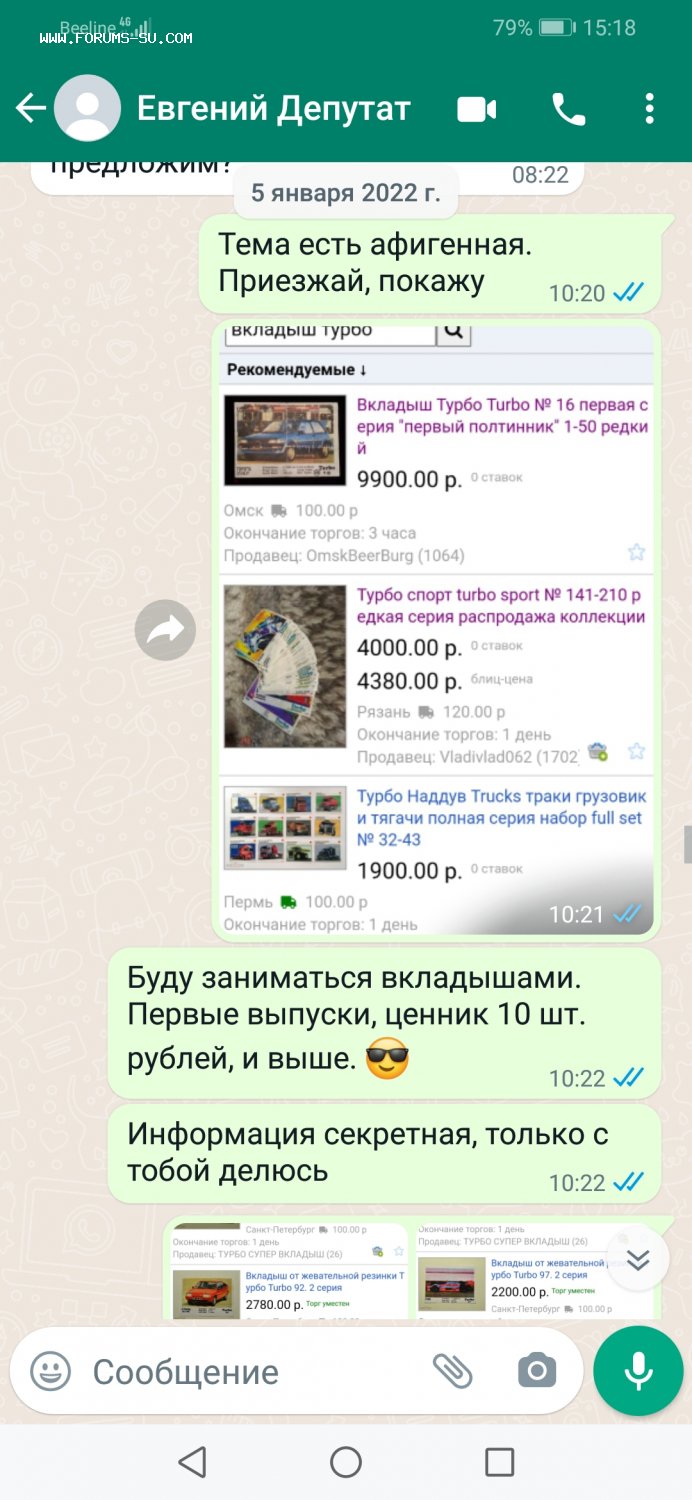The width and height of the screenshot is (692, 1500).
Task: Tap the system back button
Action: [192, 1462]
